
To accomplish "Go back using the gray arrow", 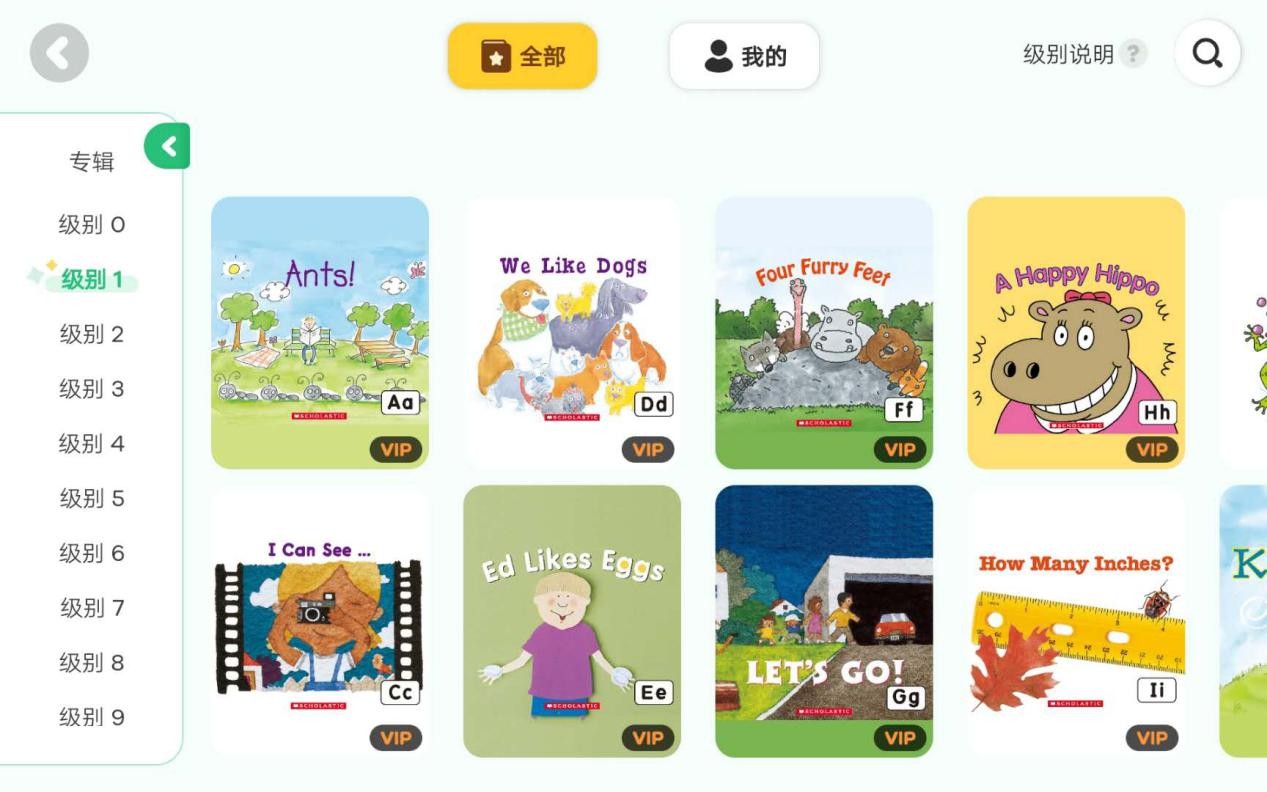I will (59, 53).
